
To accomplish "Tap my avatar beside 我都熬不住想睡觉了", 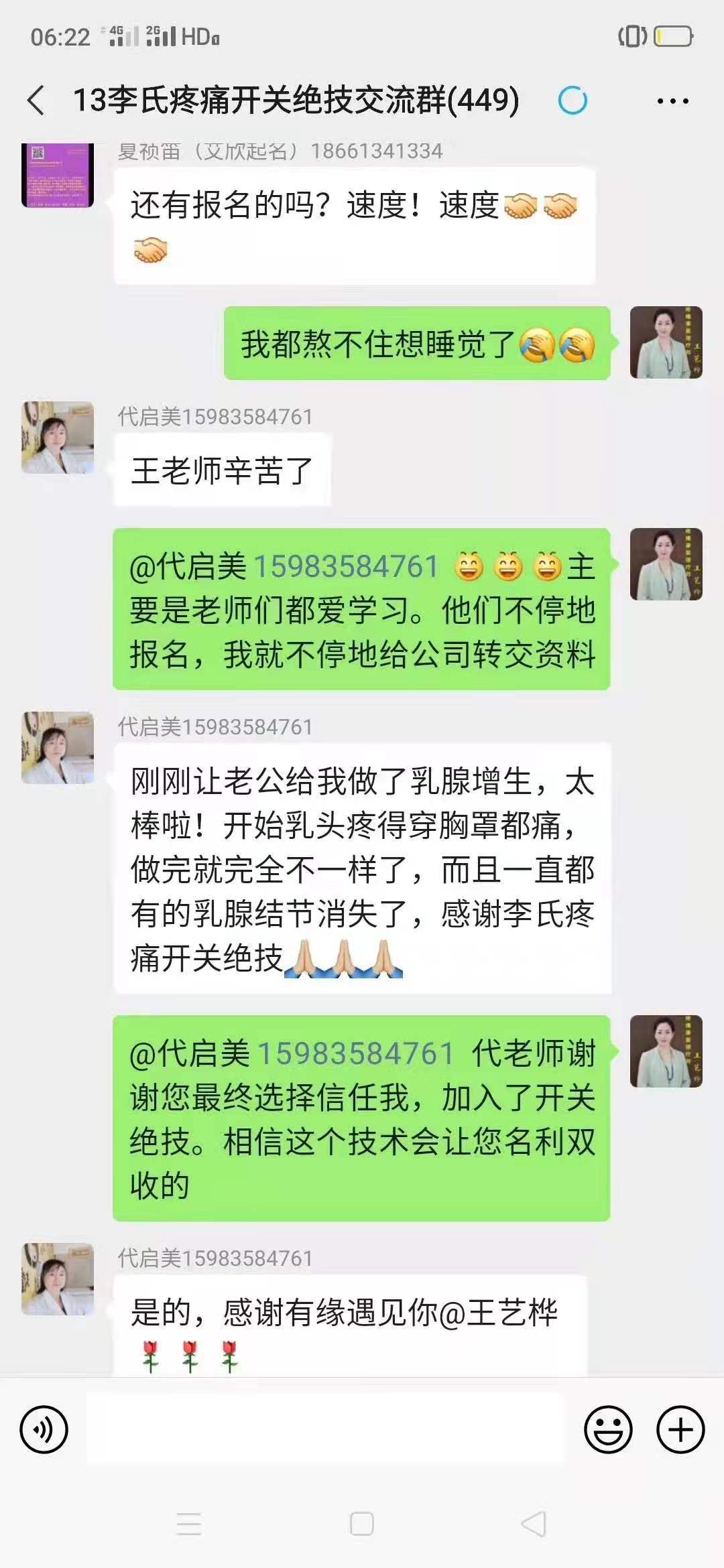I will pos(666,342).
